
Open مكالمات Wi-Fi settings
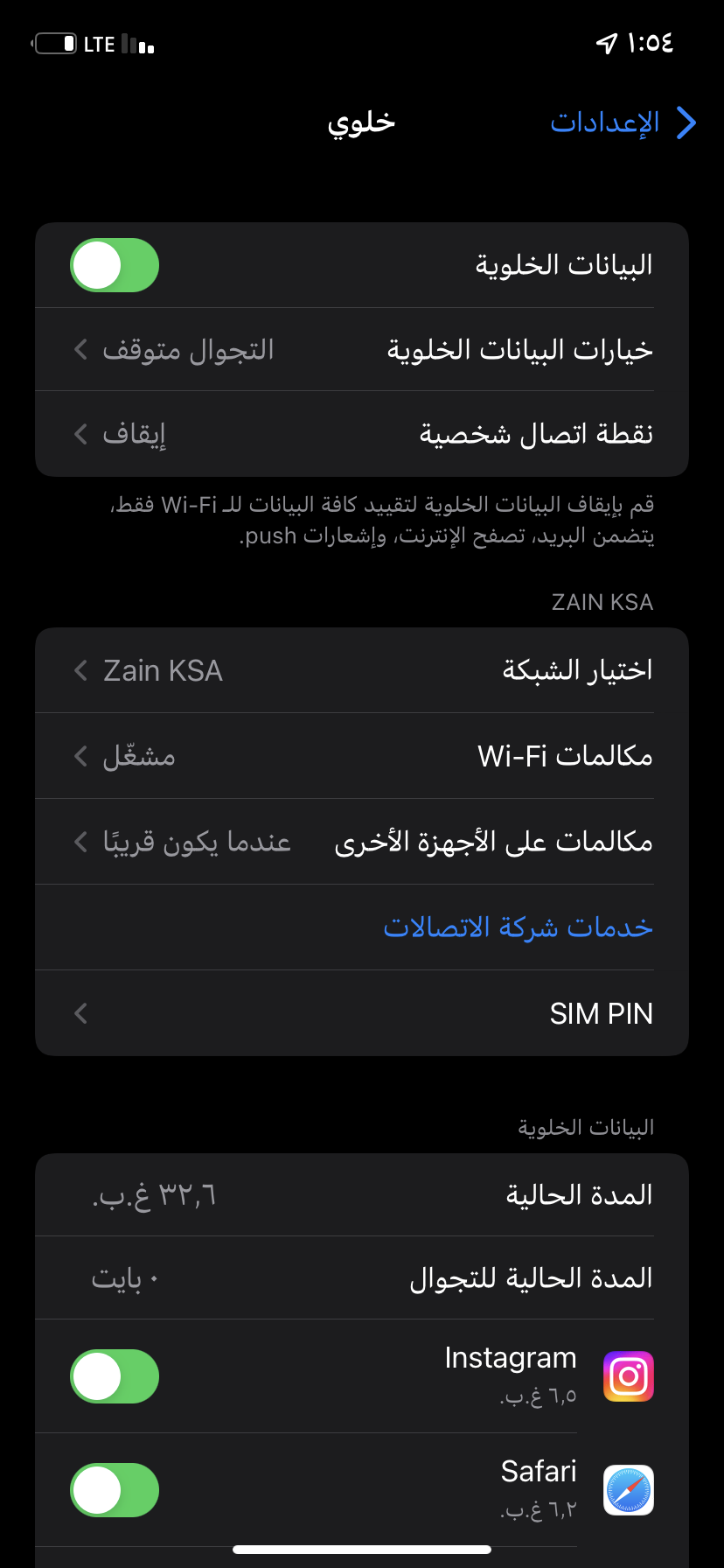[362, 756]
